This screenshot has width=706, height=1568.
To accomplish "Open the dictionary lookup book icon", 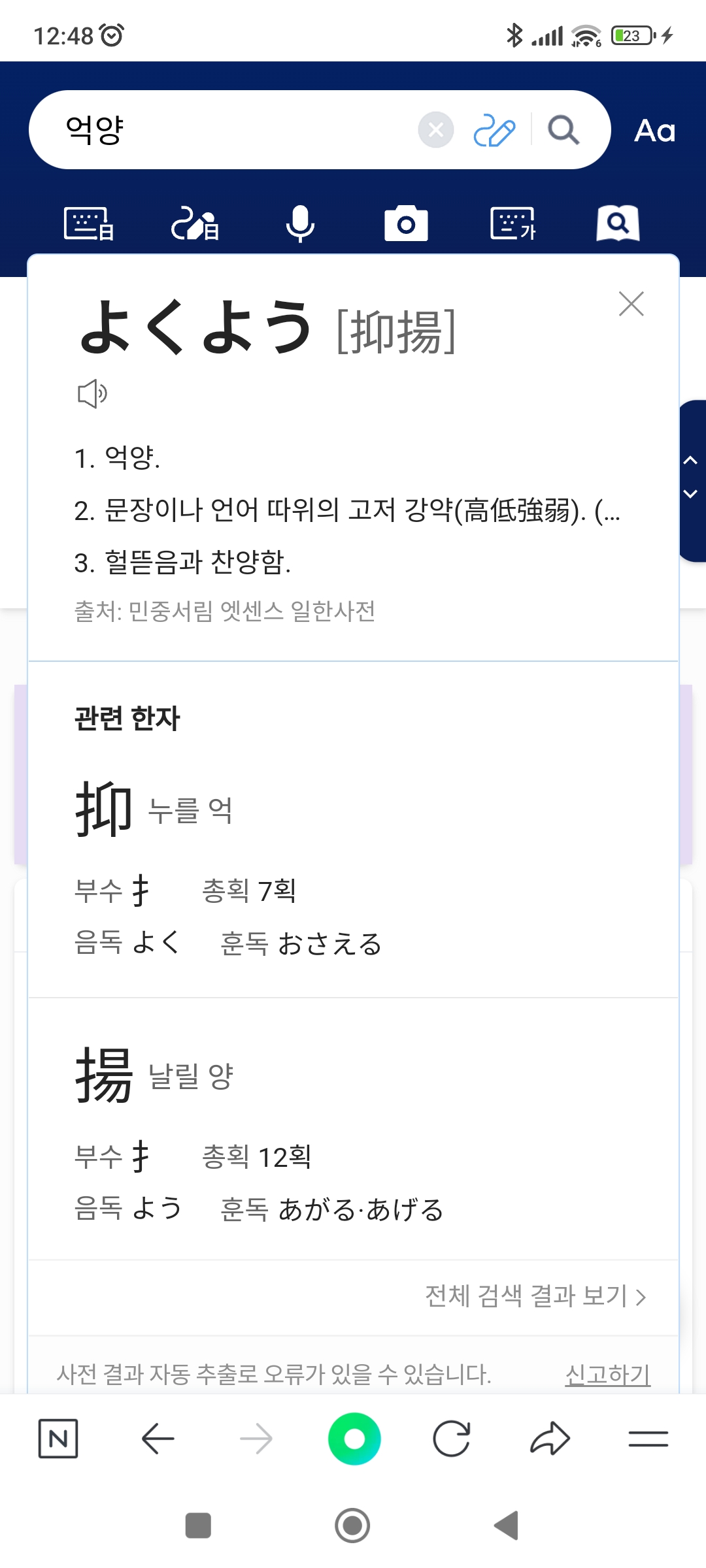I will 618,223.
